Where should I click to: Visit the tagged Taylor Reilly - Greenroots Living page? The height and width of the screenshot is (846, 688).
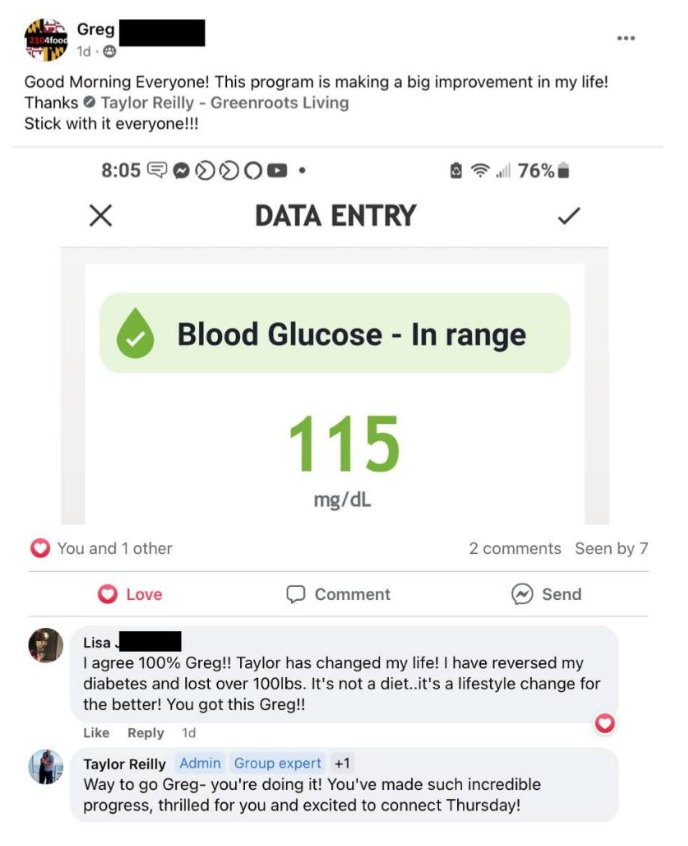[x=224, y=103]
